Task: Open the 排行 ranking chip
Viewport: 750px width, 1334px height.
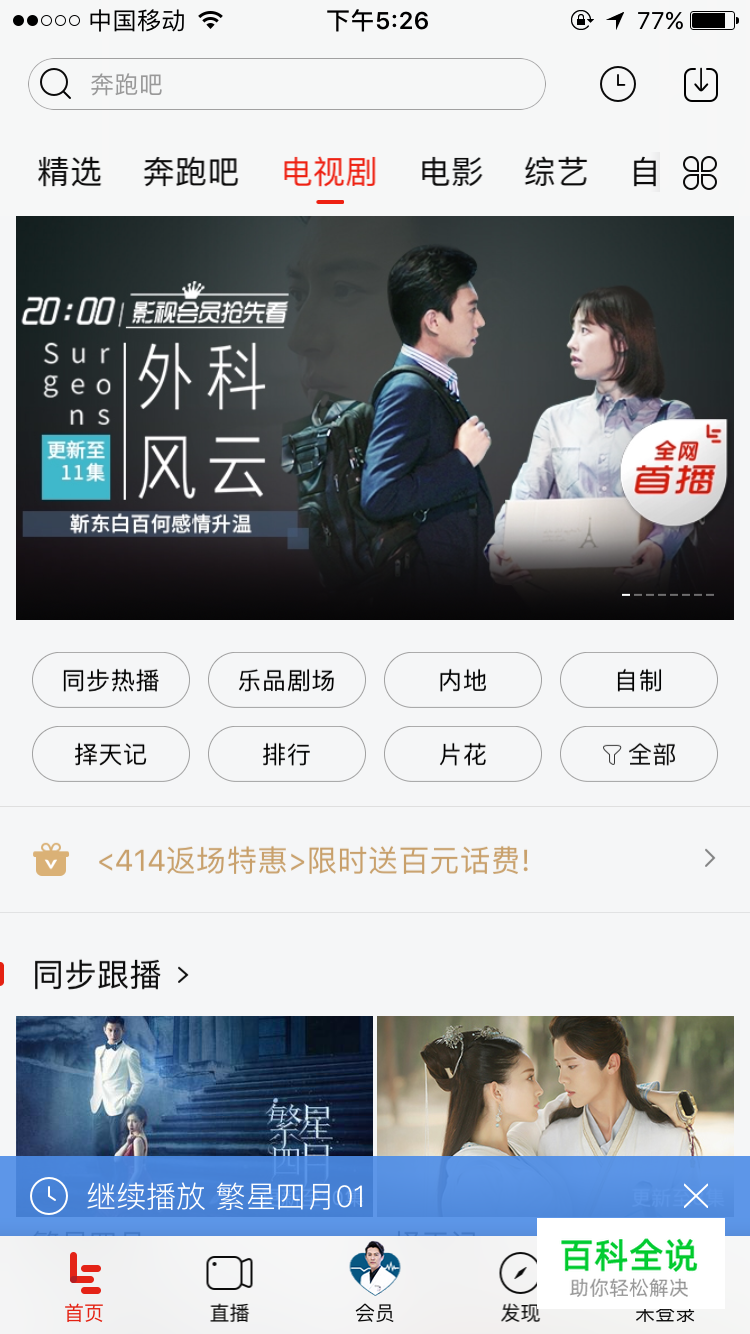Action: tap(287, 754)
